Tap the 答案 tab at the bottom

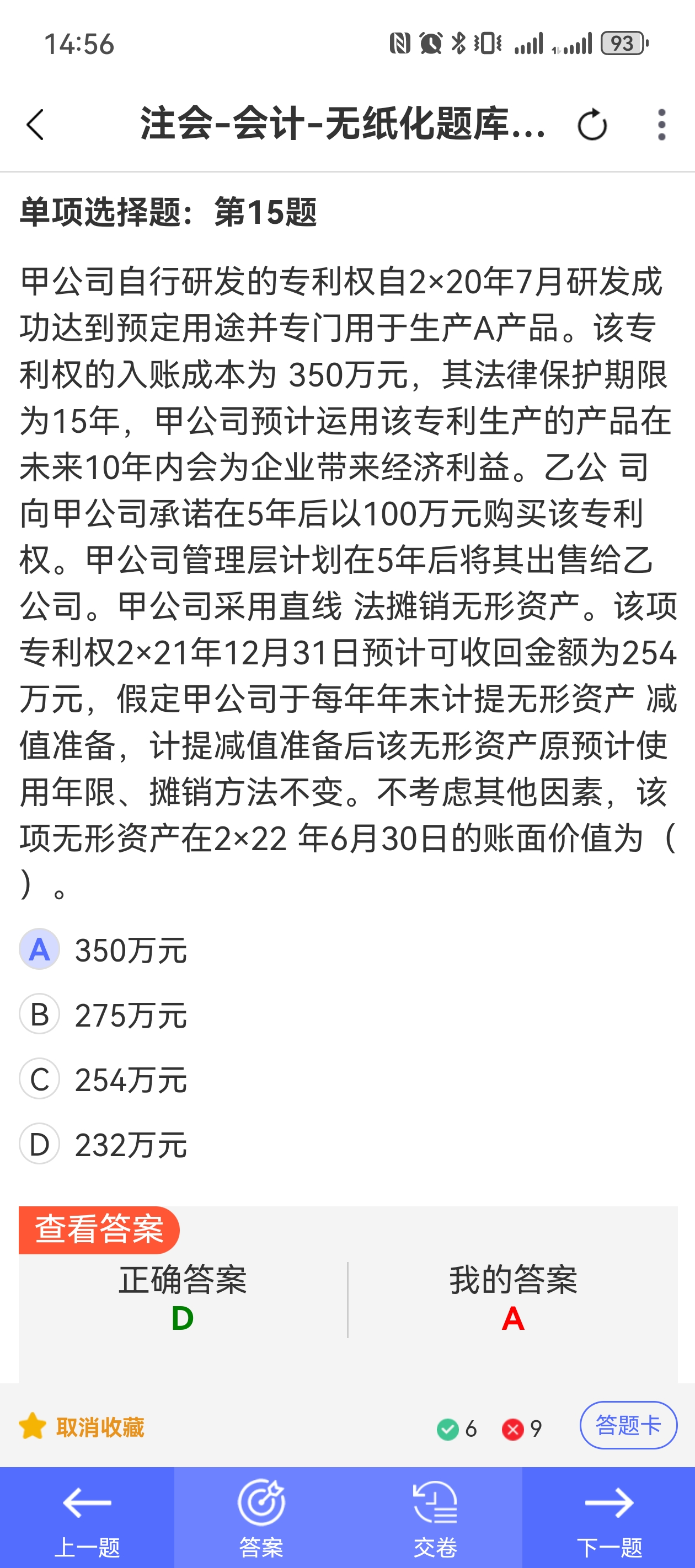pos(261,1517)
